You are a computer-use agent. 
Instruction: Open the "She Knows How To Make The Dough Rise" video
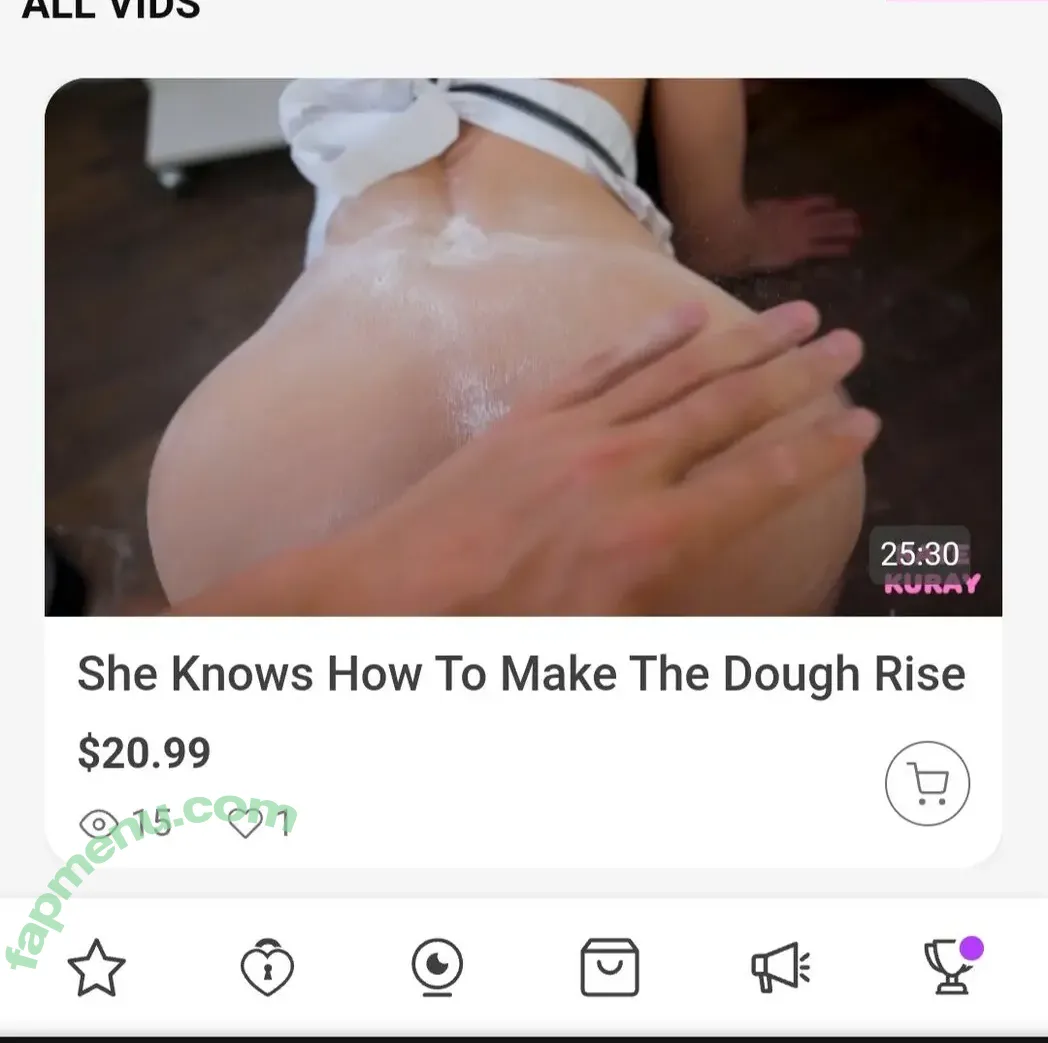click(x=521, y=674)
